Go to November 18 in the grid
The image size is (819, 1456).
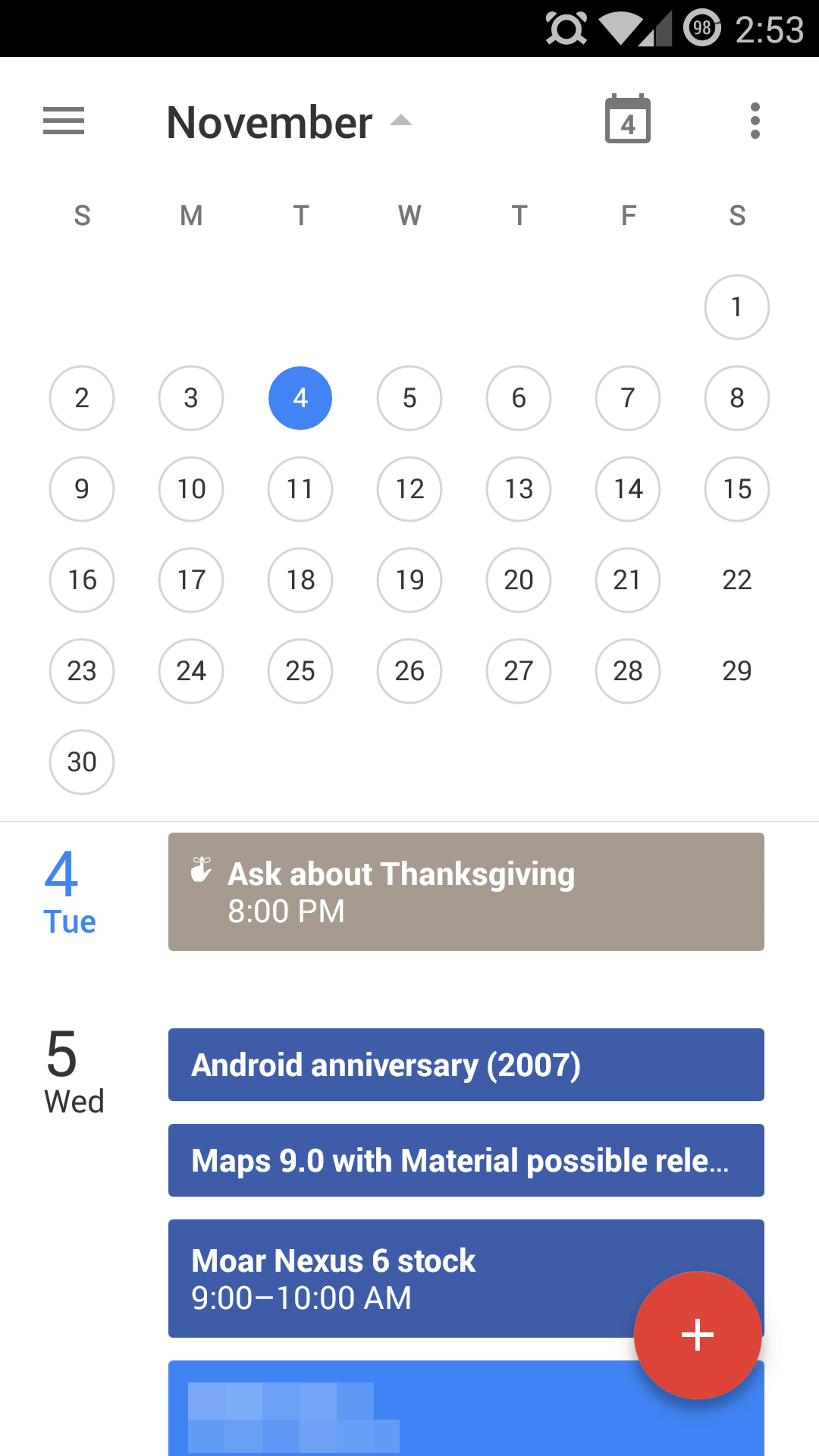click(300, 580)
